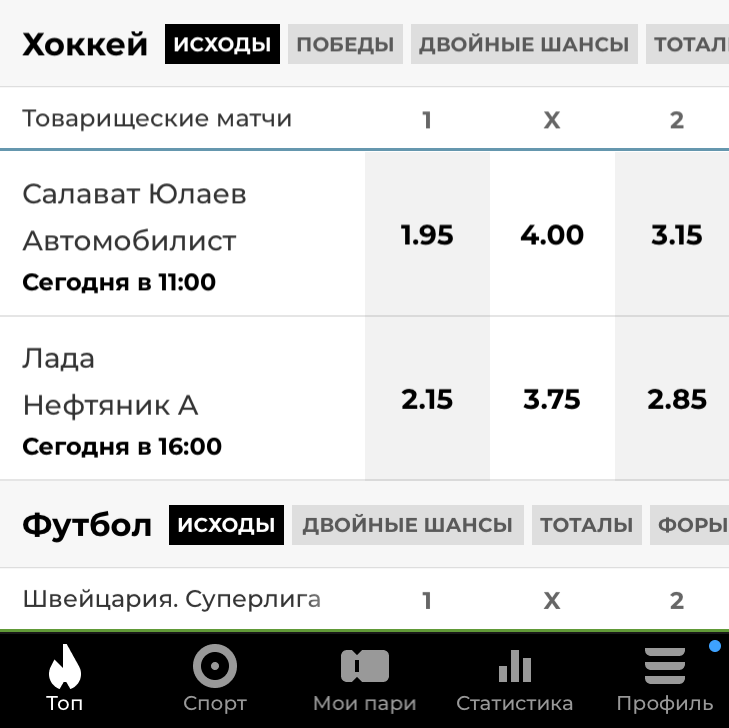This screenshot has width=729, height=728.
Task: Show football Тоталы odds
Action: point(587,525)
